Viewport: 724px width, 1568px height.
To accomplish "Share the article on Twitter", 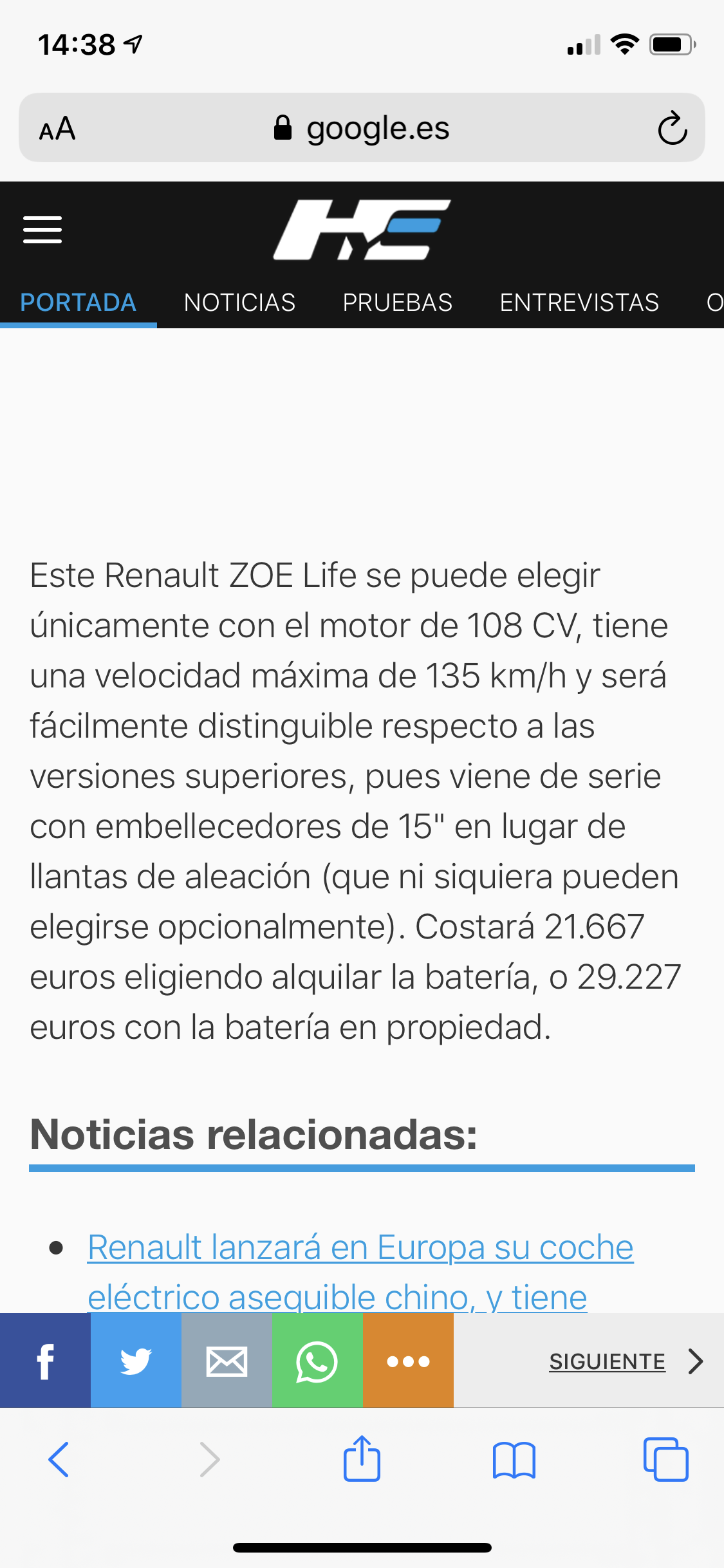I will [x=136, y=1361].
